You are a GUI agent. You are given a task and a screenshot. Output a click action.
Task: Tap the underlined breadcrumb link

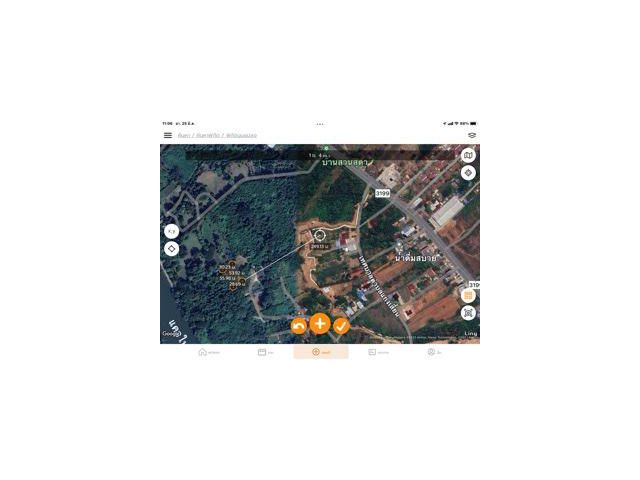pos(186,135)
